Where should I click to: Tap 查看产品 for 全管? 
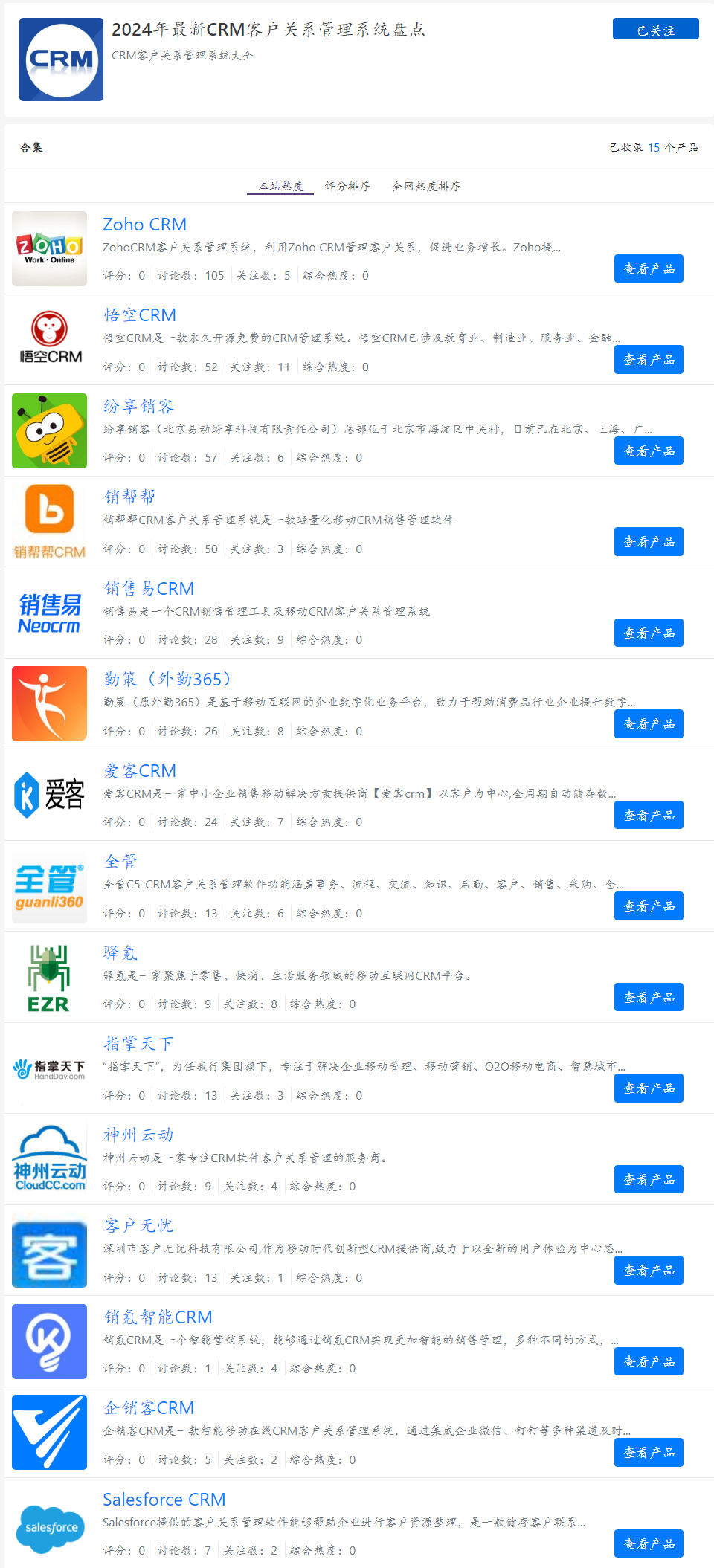(x=649, y=906)
